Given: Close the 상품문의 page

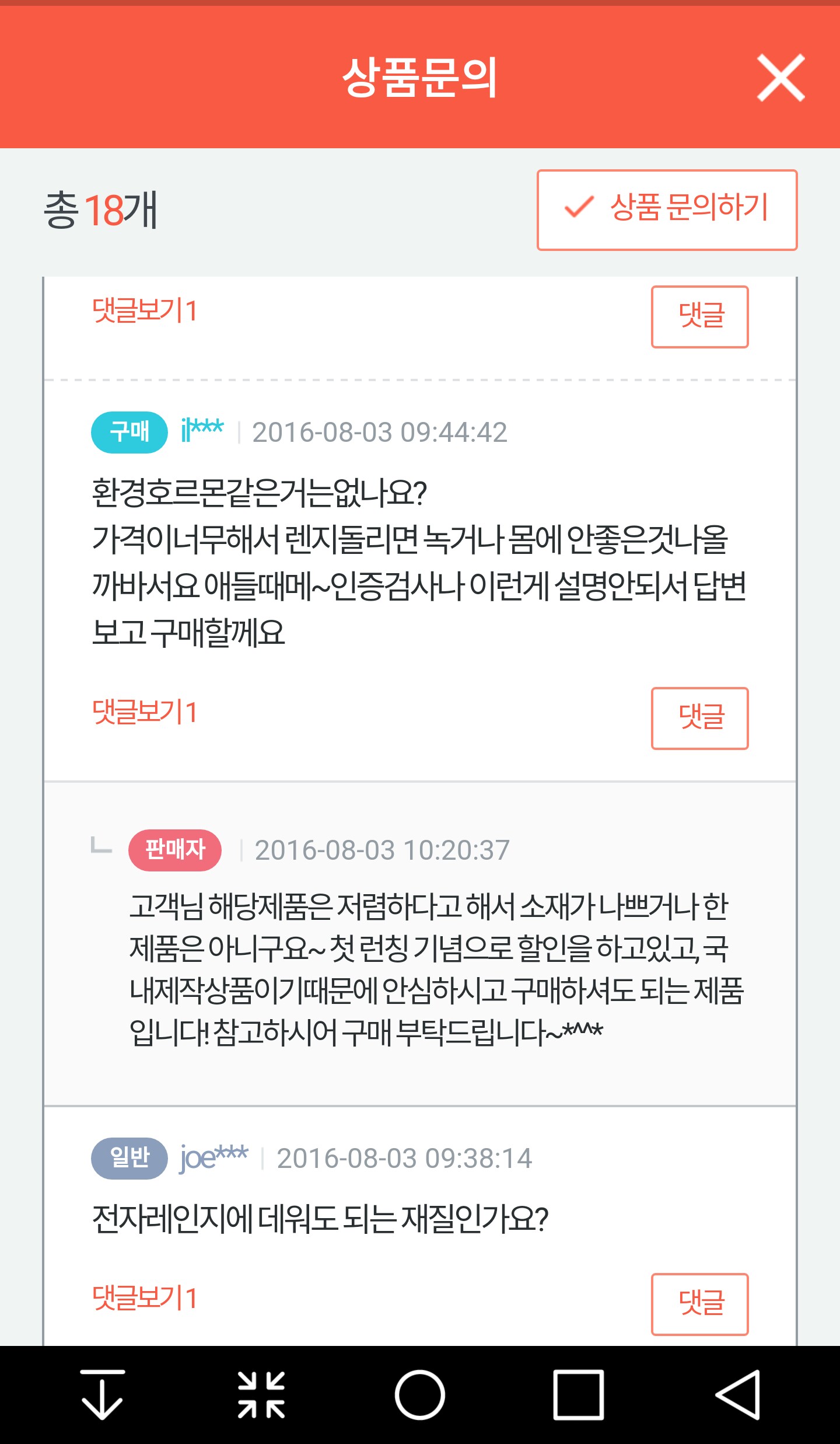Looking at the screenshot, I should pos(780,78).
